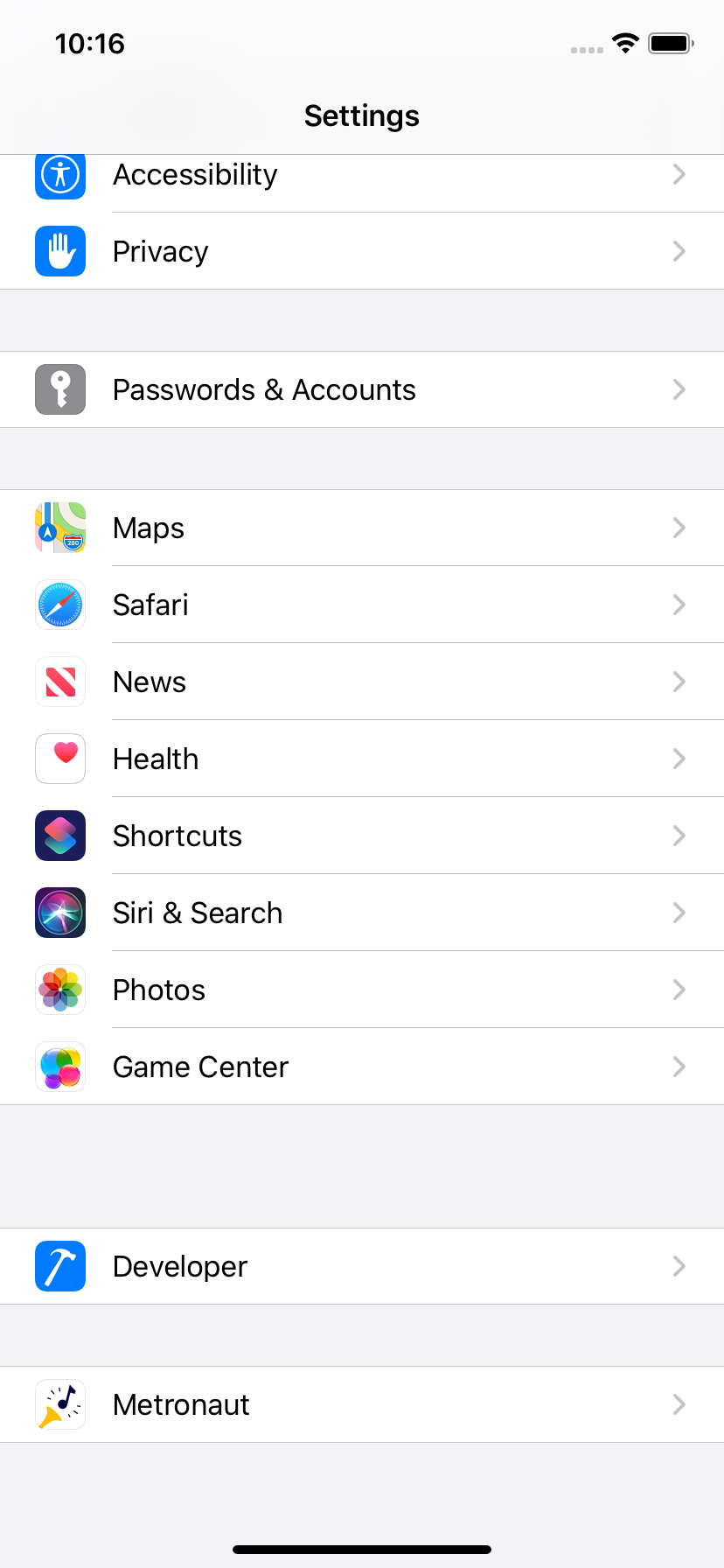
Task: Expand the Maps settings chevron
Action: pyautogui.click(x=679, y=528)
